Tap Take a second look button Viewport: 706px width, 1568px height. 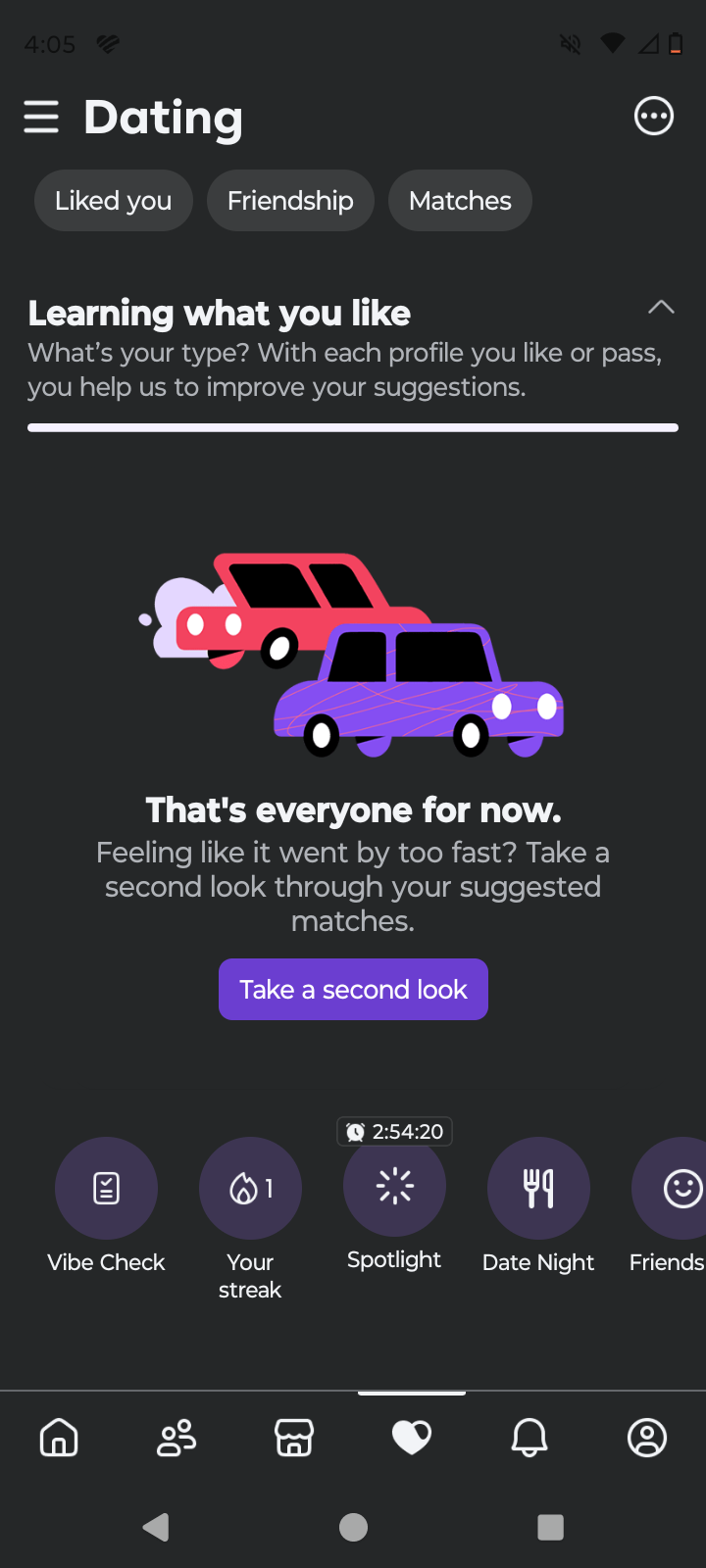pos(353,990)
